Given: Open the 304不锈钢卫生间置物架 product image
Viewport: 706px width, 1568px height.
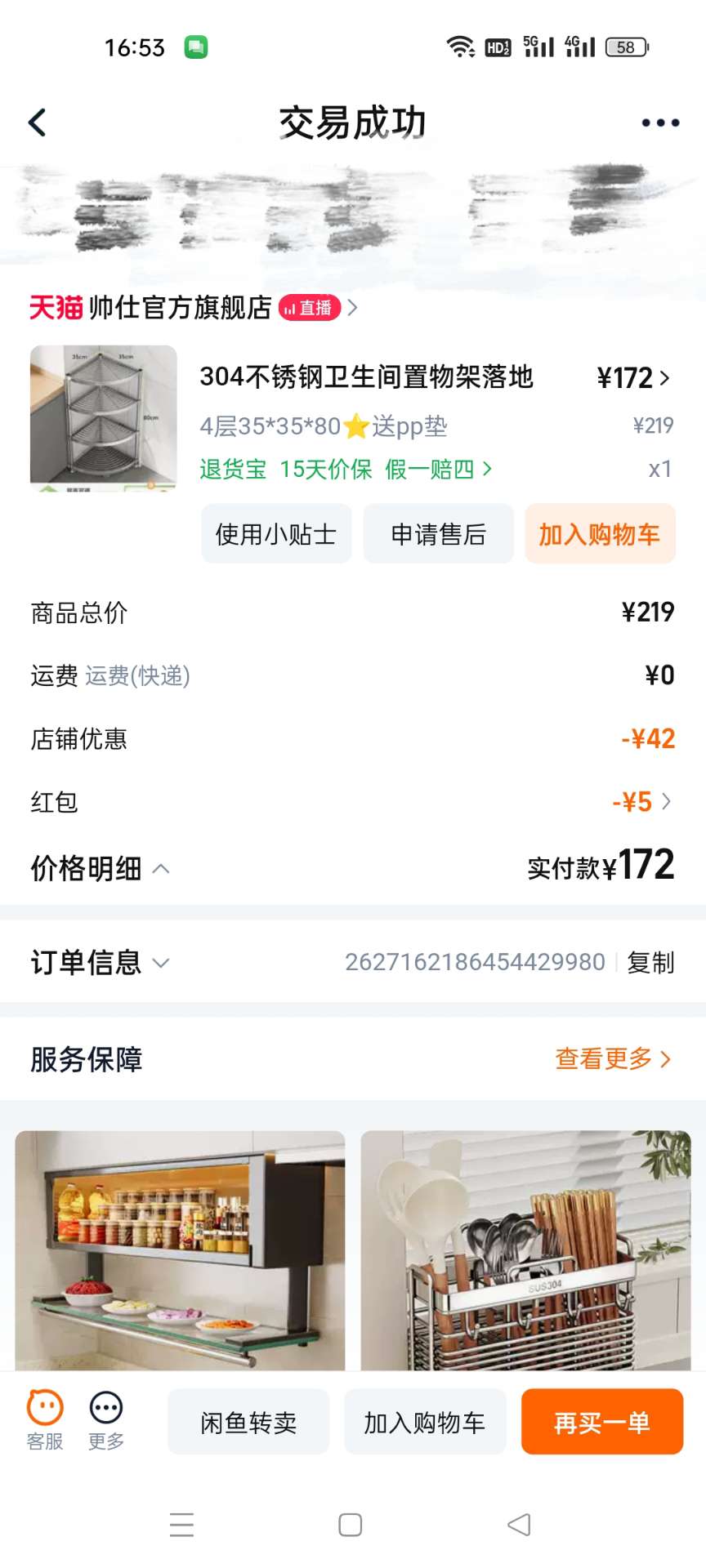Looking at the screenshot, I should pos(104,418).
